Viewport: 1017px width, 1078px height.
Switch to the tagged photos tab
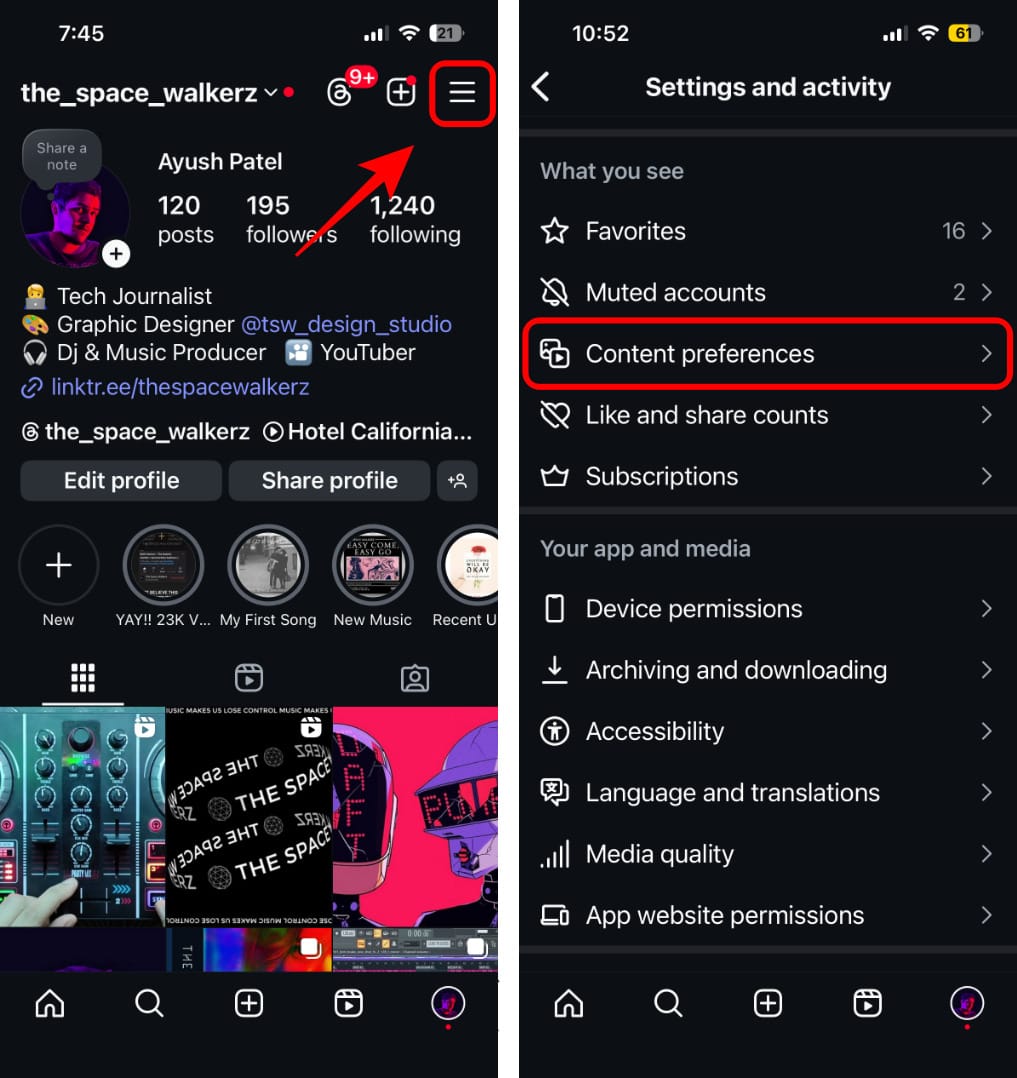(414, 679)
